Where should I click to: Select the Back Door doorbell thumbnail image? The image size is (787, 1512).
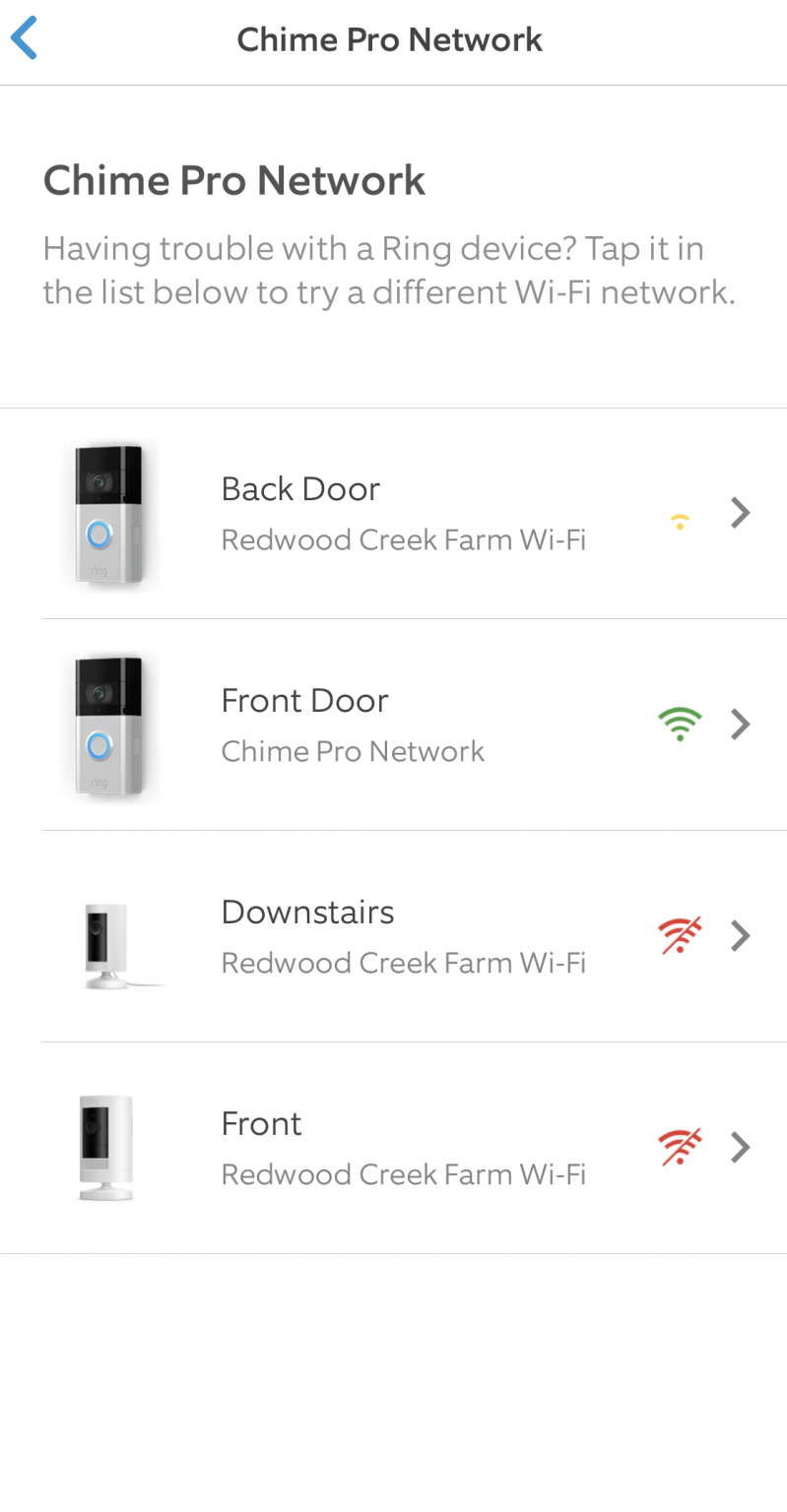pyautogui.click(x=107, y=513)
